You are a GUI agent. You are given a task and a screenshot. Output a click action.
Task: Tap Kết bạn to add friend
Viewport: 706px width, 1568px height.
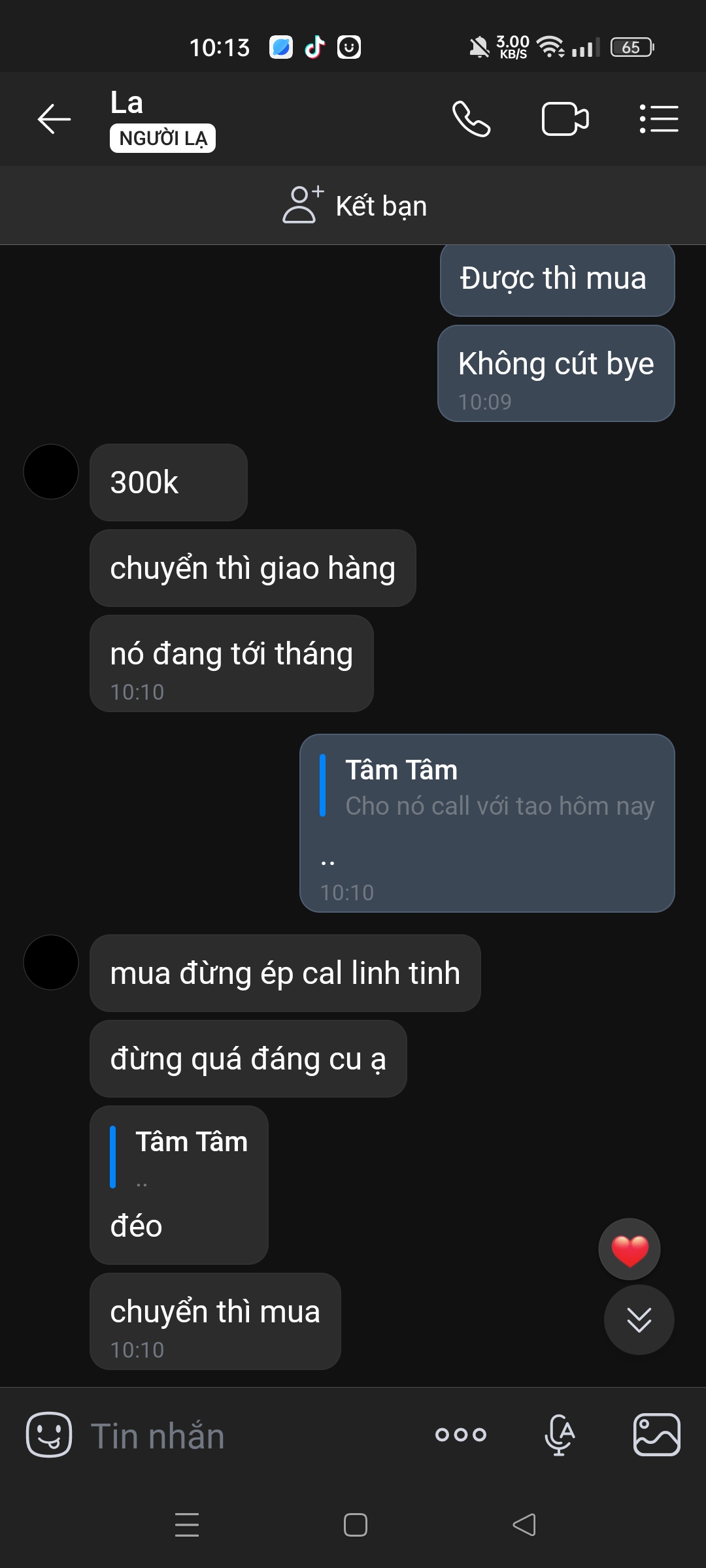[354, 206]
